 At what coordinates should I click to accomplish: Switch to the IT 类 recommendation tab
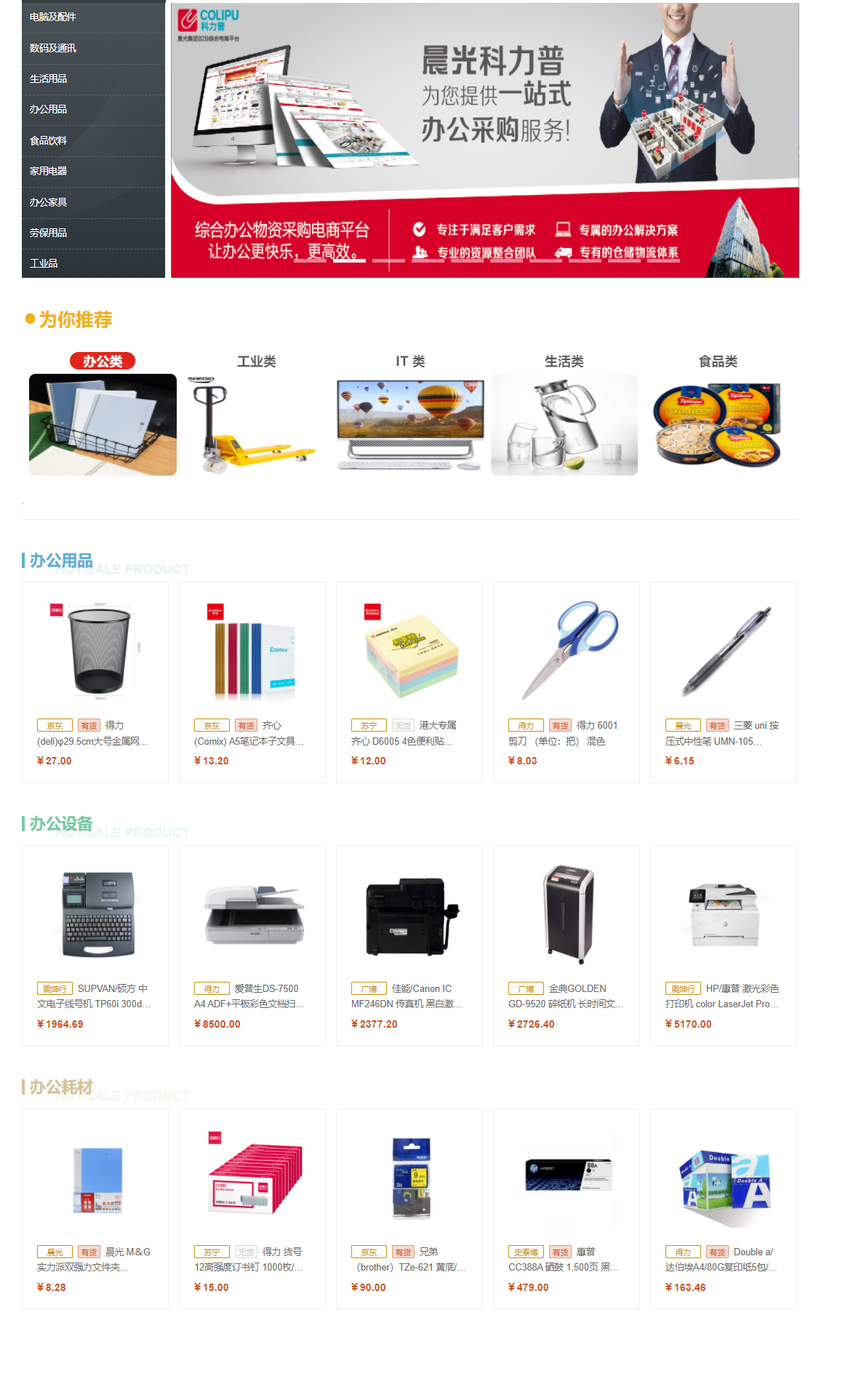[x=410, y=361]
